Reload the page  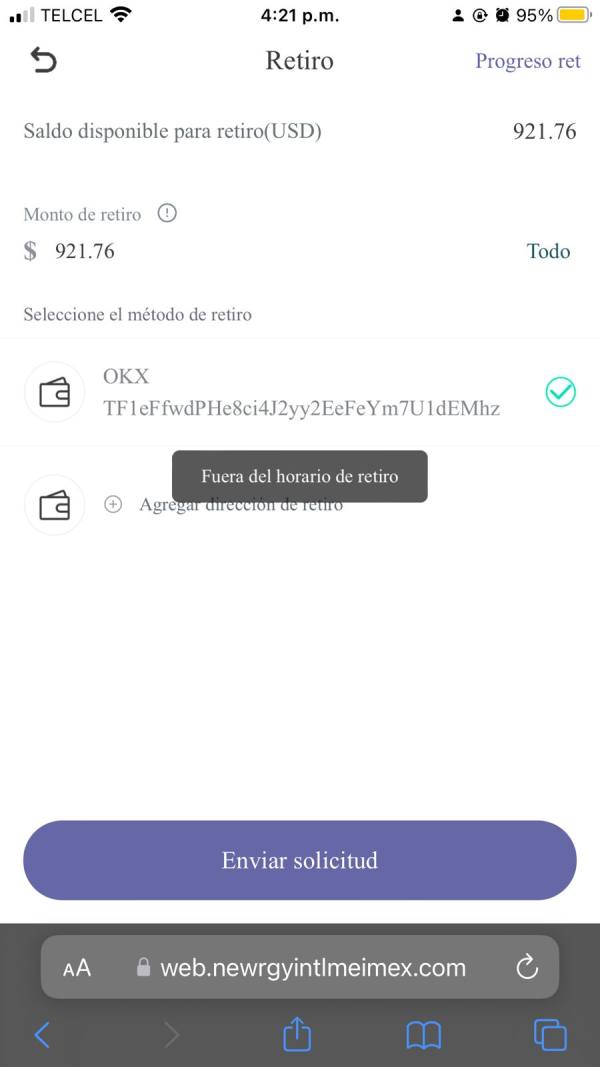[527, 967]
